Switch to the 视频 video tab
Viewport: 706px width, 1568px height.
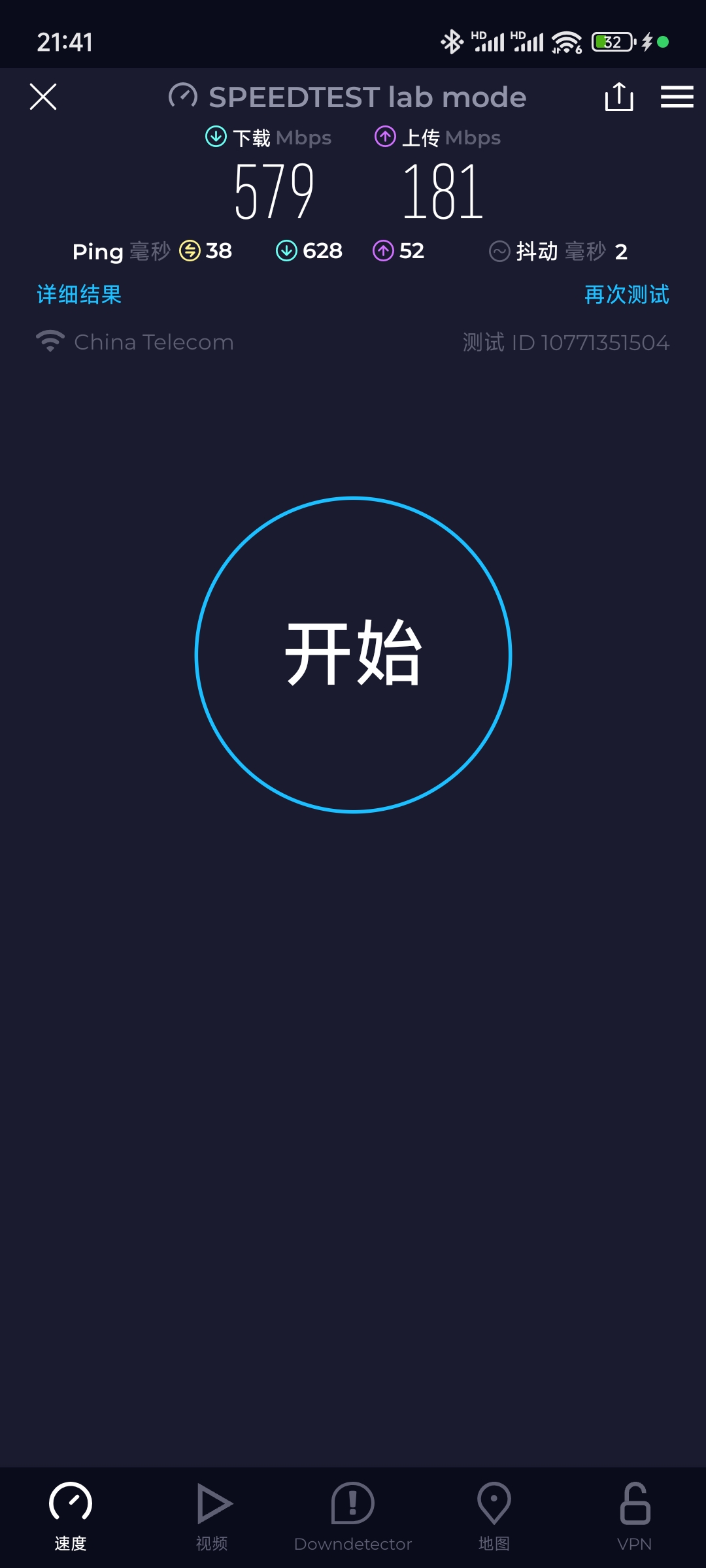click(212, 1516)
